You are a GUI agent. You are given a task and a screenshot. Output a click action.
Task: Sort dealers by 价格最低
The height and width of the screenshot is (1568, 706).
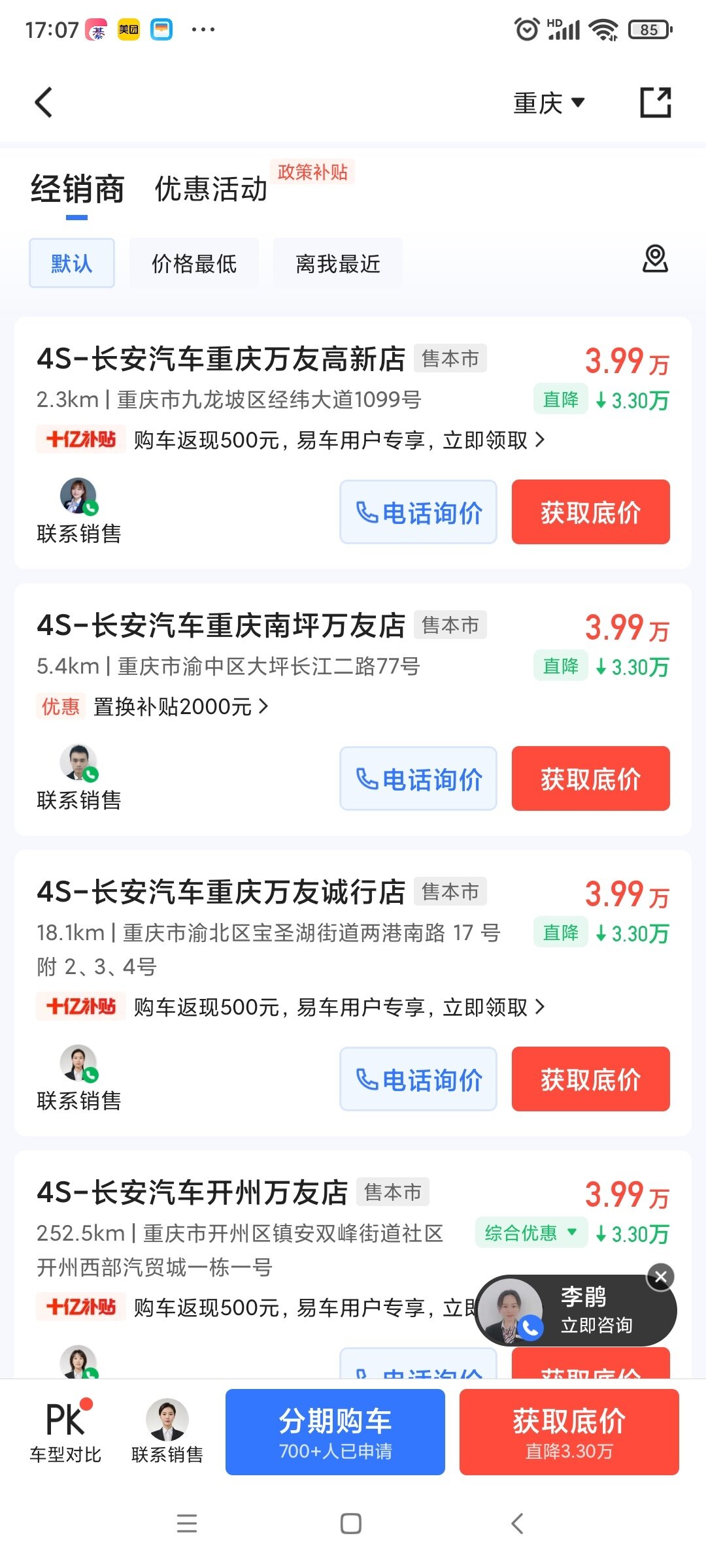(x=194, y=264)
